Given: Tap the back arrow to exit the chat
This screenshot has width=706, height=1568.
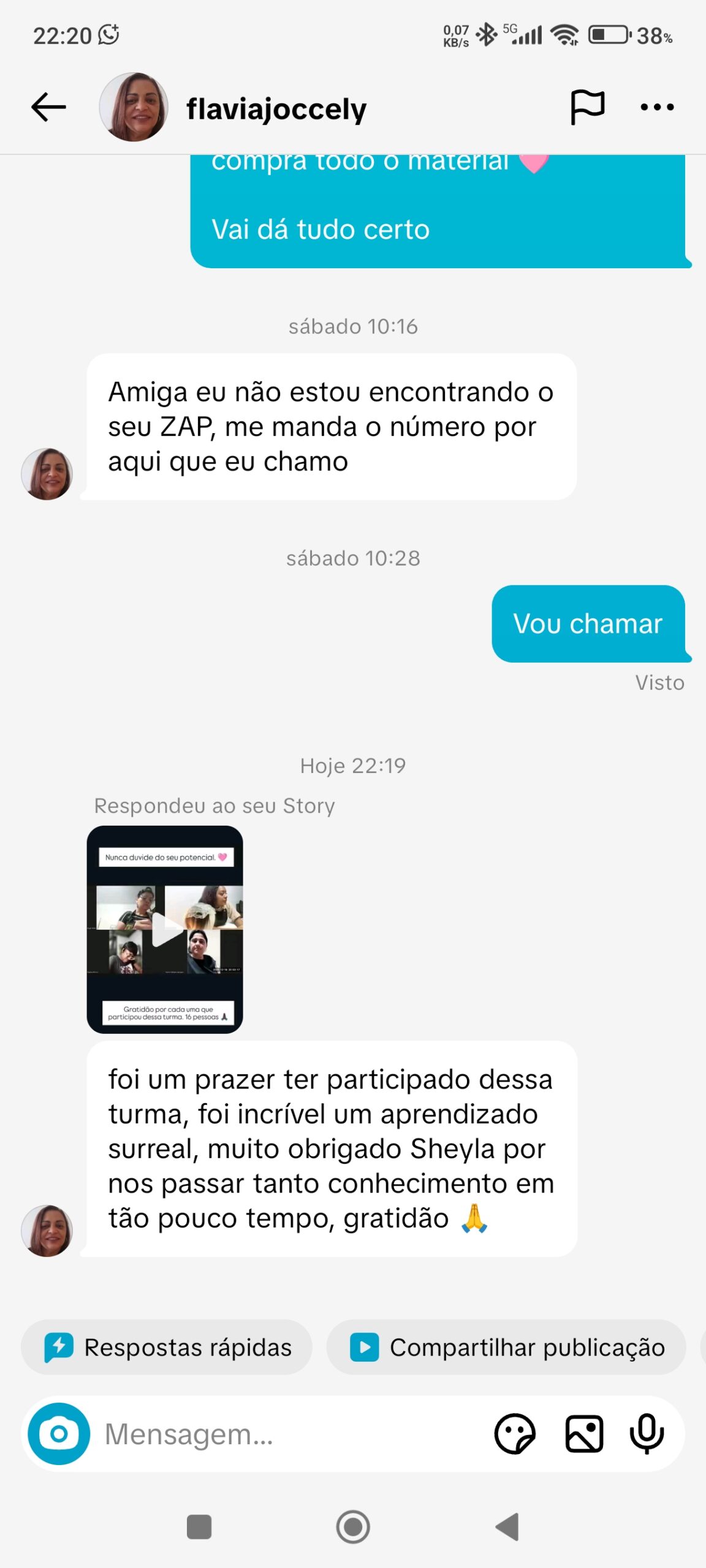Looking at the screenshot, I should pyautogui.click(x=48, y=106).
